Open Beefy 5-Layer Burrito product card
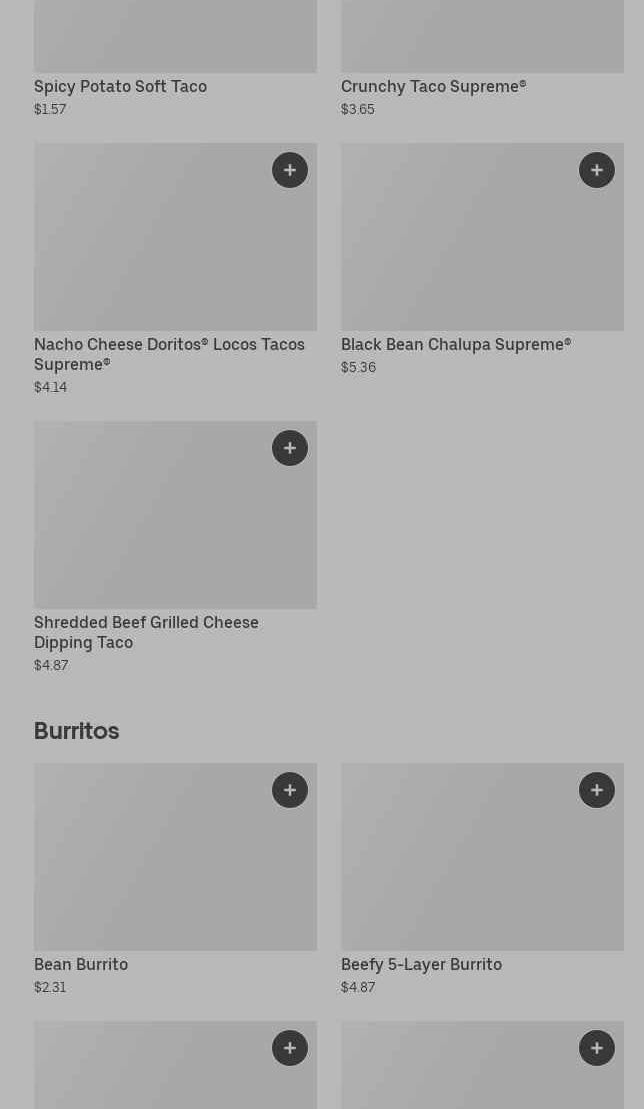Screen dimensions: 644x1109 coord(482,879)
